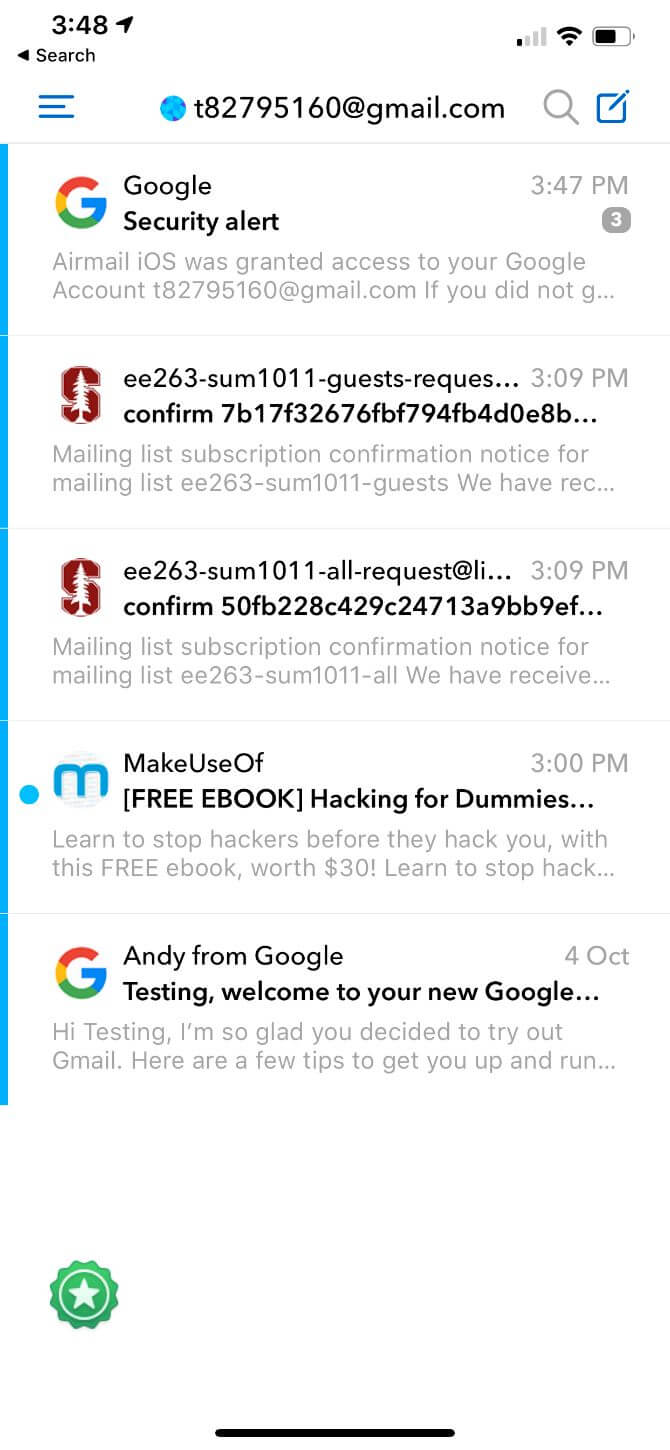Open the search magnifier icon
This screenshot has width=670, height=1450.
coord(560,107)
